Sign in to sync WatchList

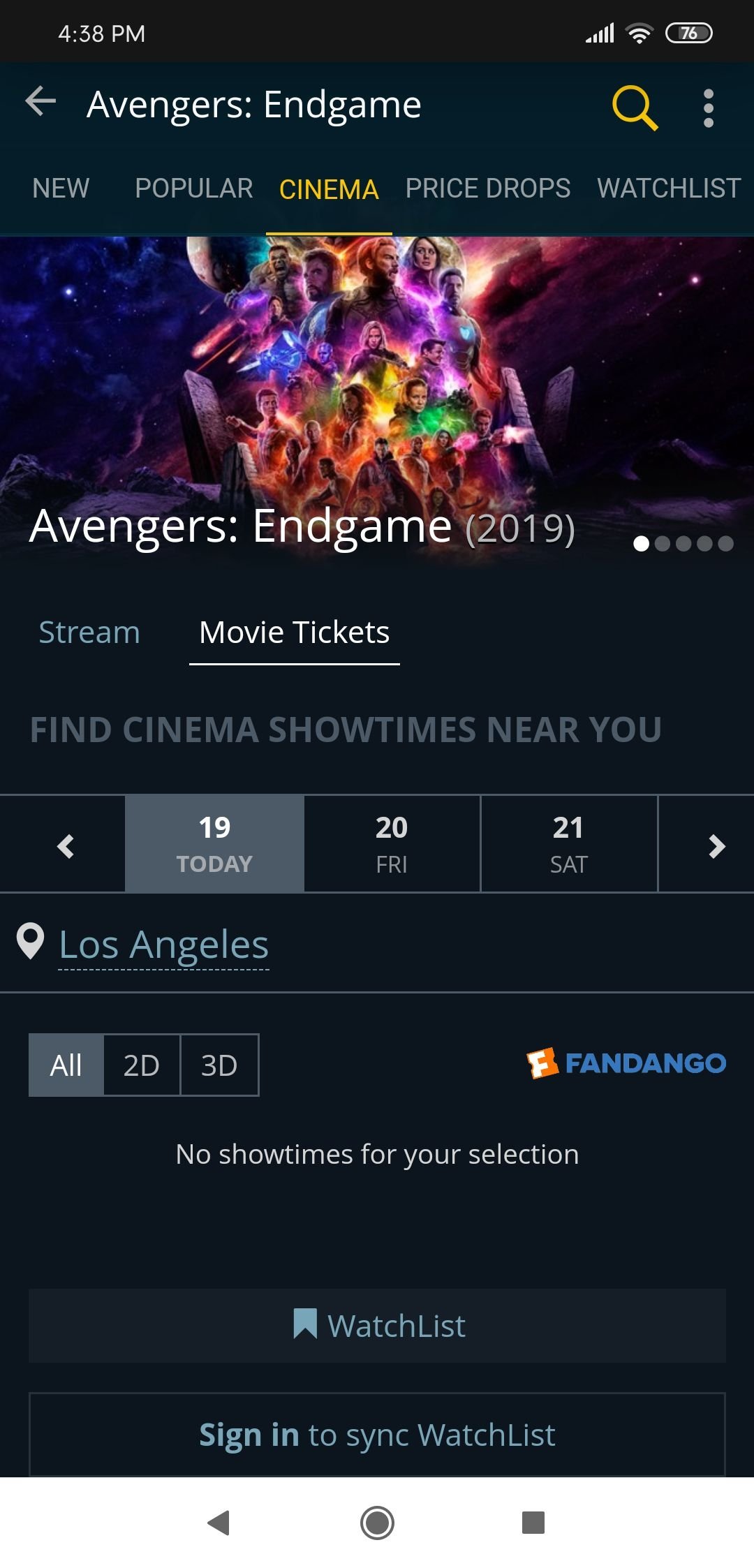(377, 1435)
